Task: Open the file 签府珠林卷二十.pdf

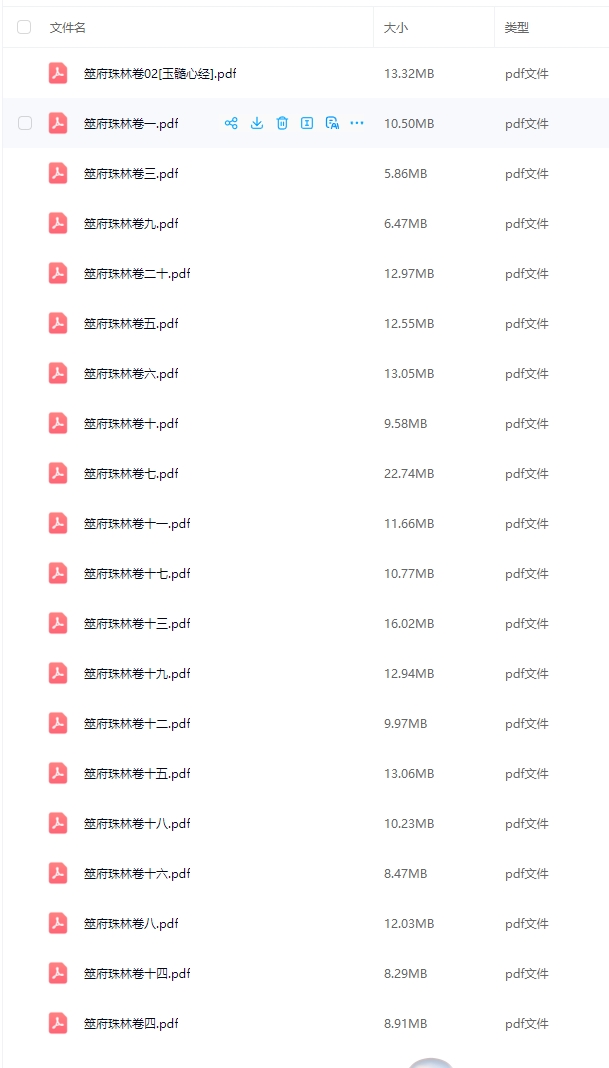Action: pyautogui.click(x=137, y=274)
